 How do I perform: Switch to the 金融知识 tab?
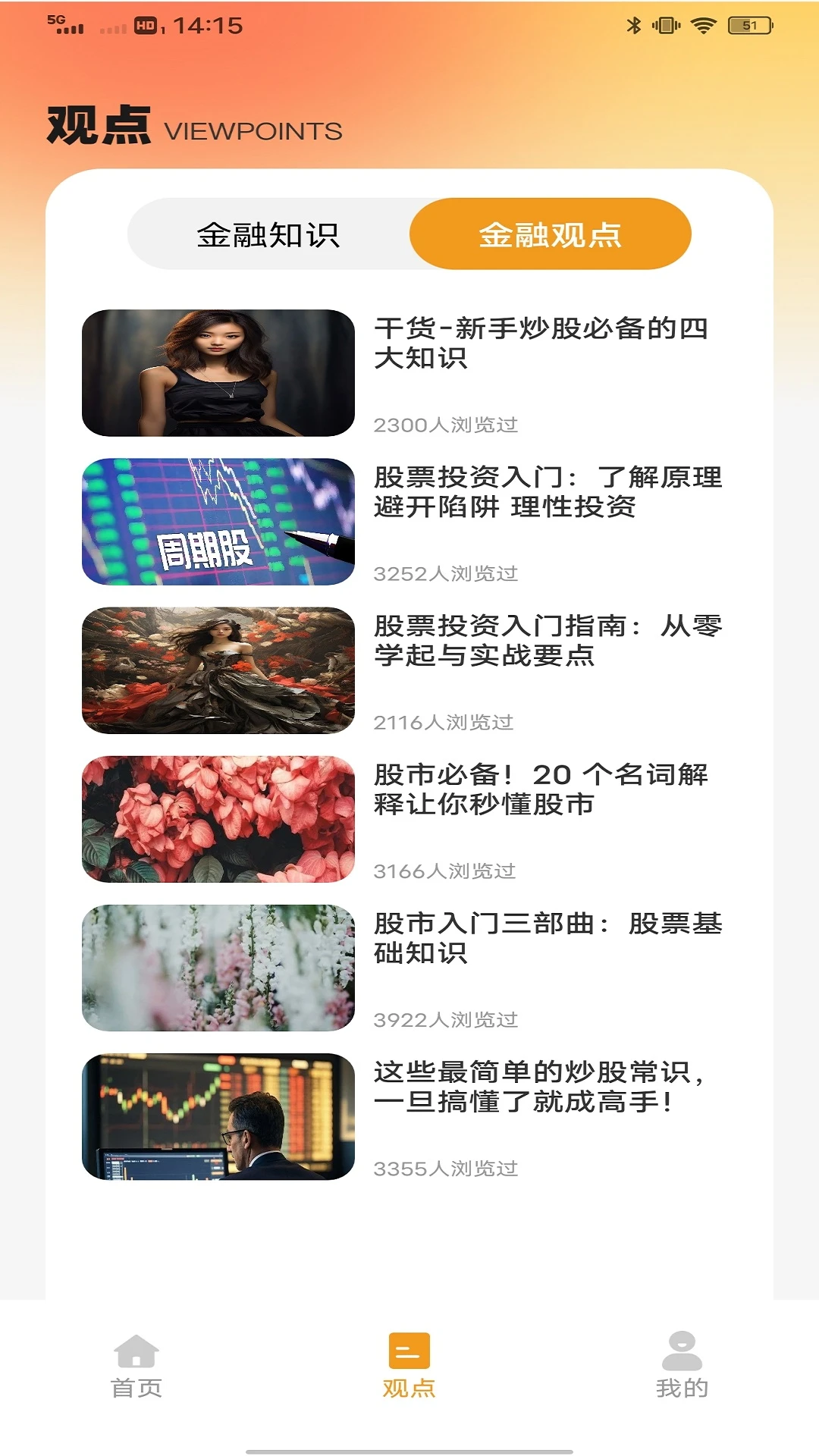click(270, 235)
